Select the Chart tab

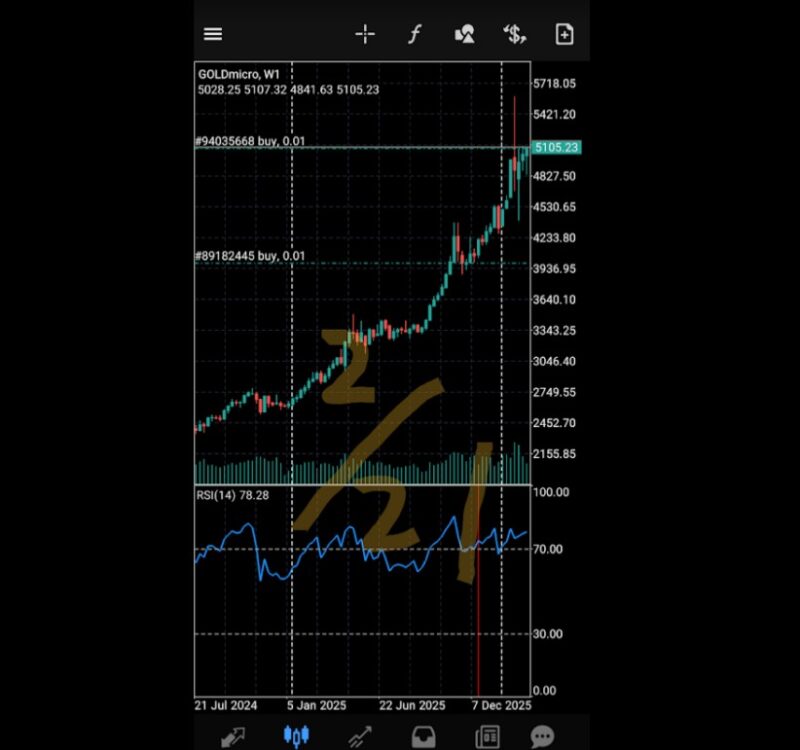coord(297,737)
